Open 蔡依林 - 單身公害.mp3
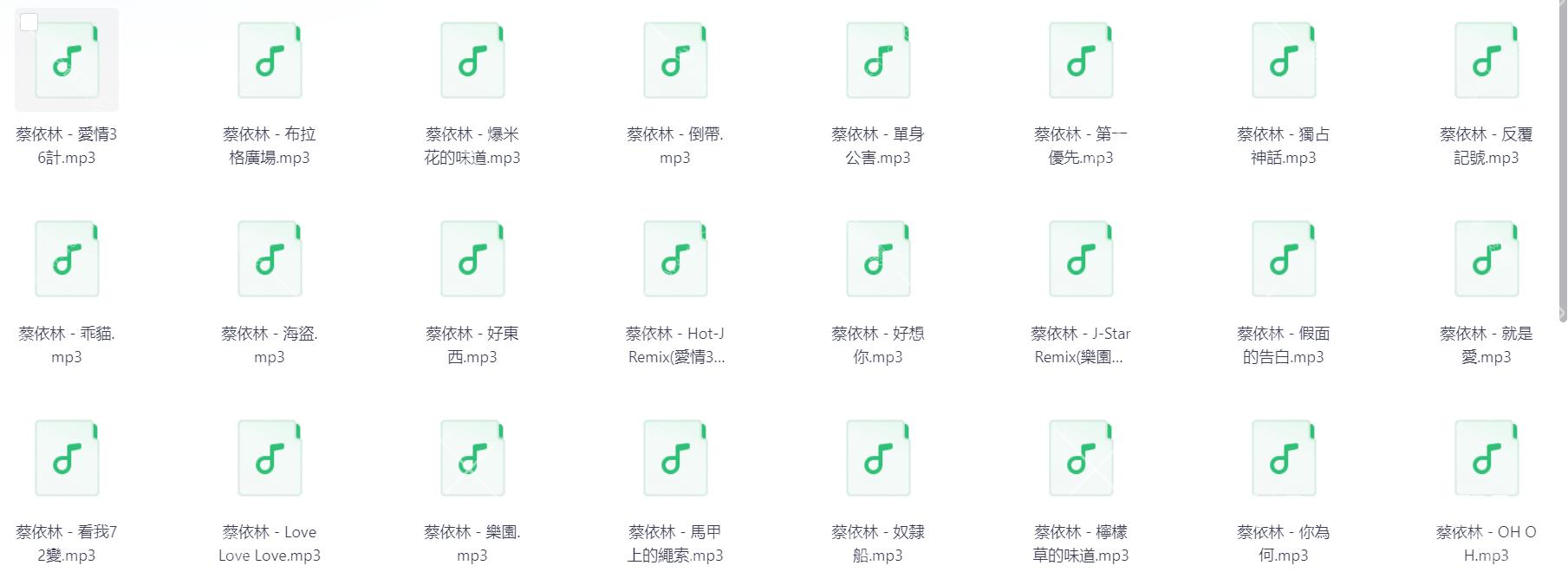1568x572 pixels. [x=878, y=61]
